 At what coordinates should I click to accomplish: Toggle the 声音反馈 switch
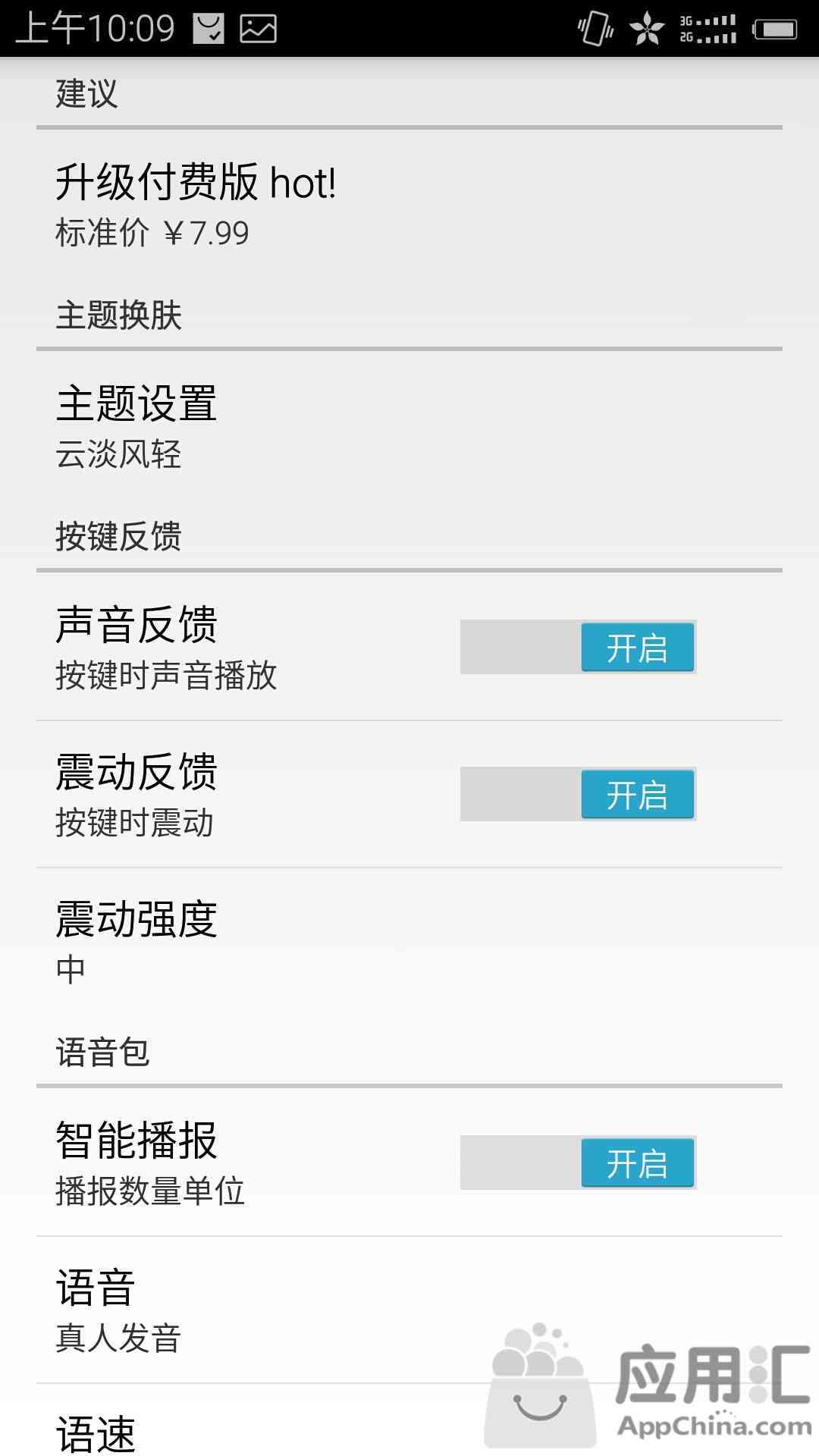pos(578,647)
